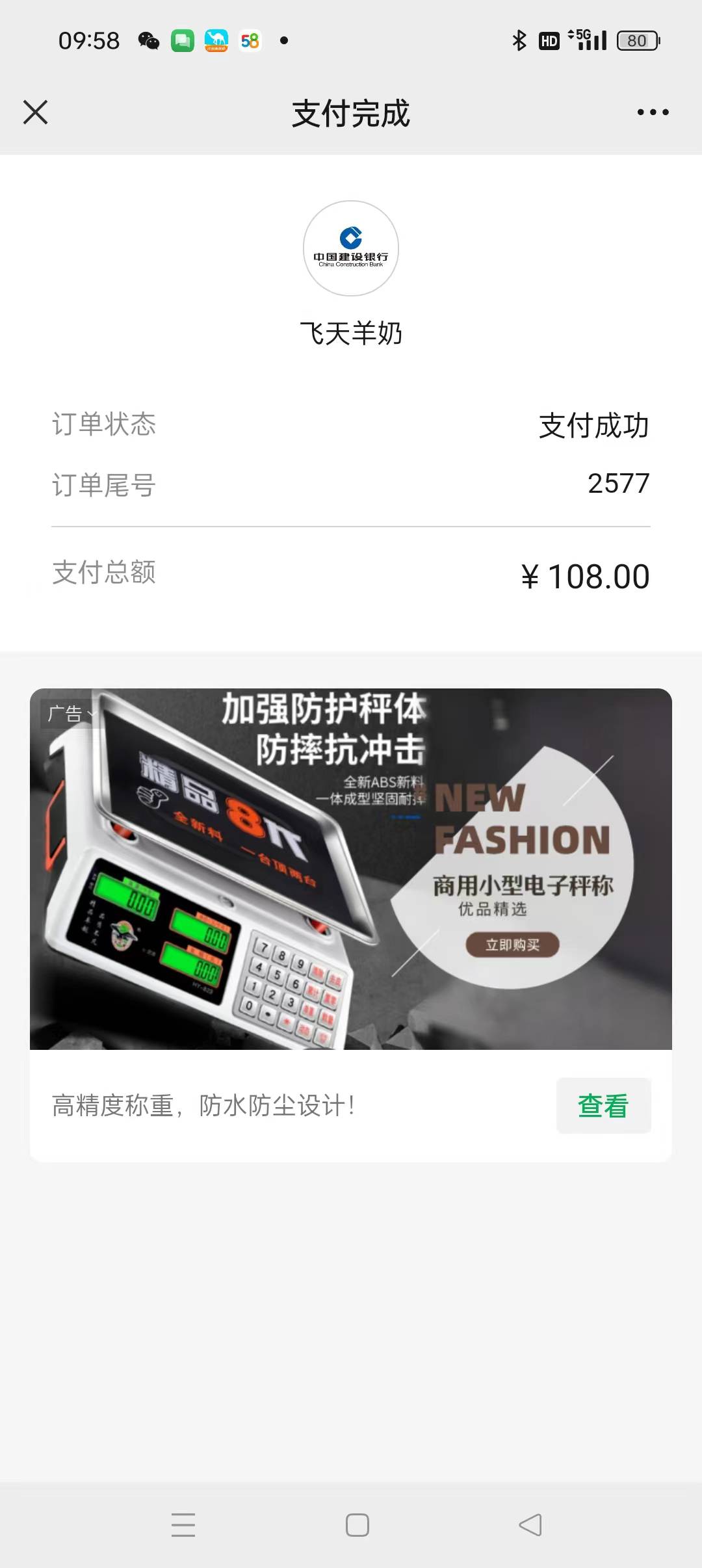Go back using the system back button
This screenshot has width=702, height=1568.
tap(530, 1524)
